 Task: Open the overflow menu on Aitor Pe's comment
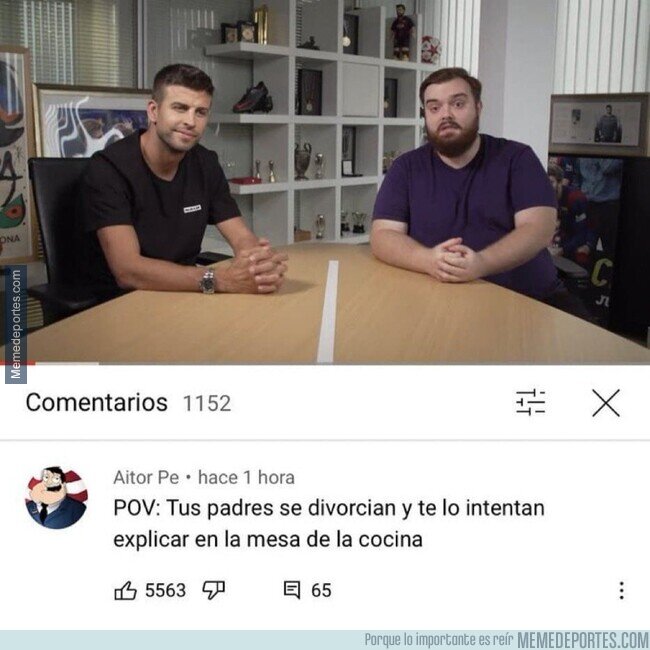(x=621, y=590)
